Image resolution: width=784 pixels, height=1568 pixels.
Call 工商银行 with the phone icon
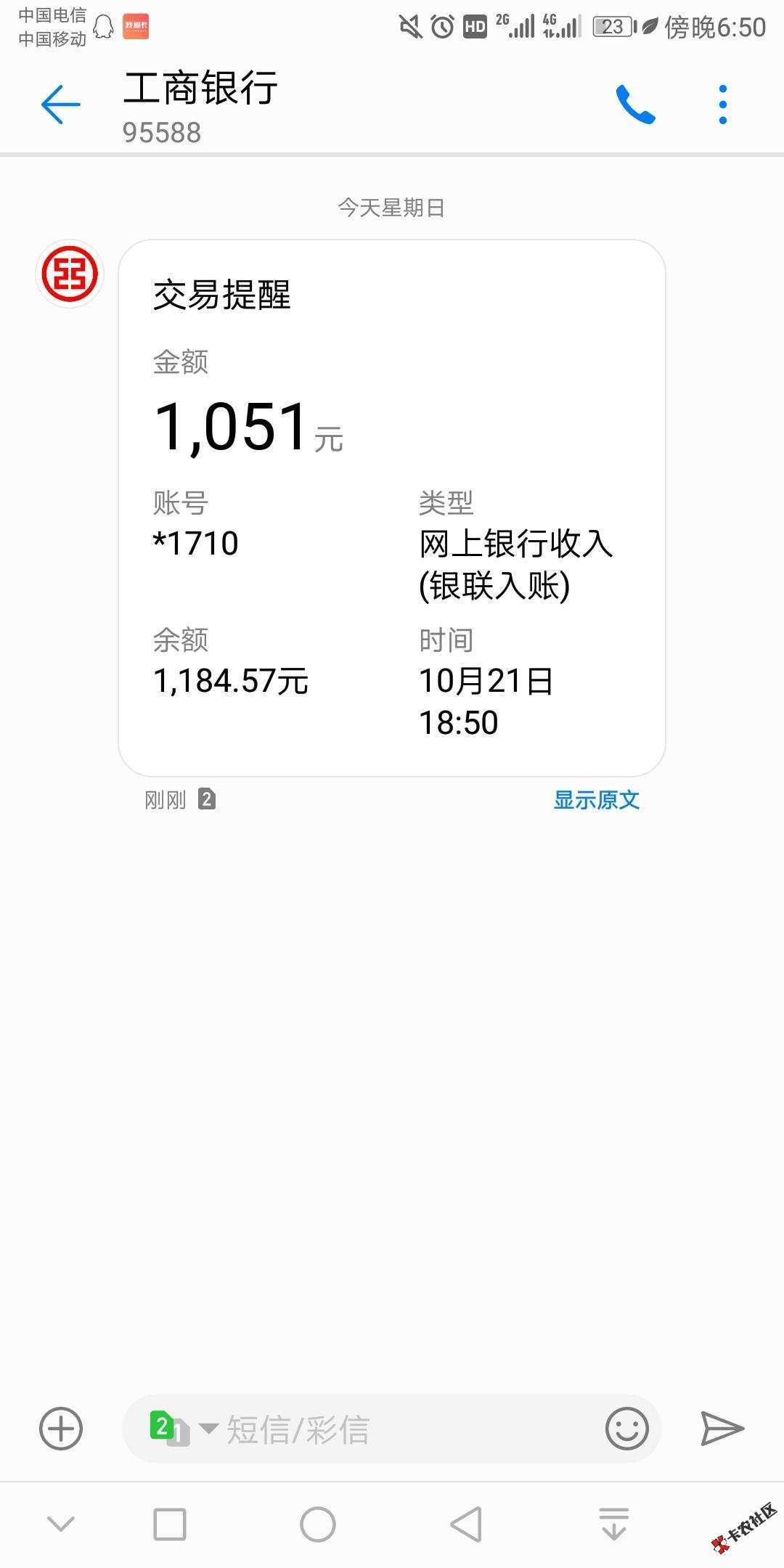click(635, 105)
